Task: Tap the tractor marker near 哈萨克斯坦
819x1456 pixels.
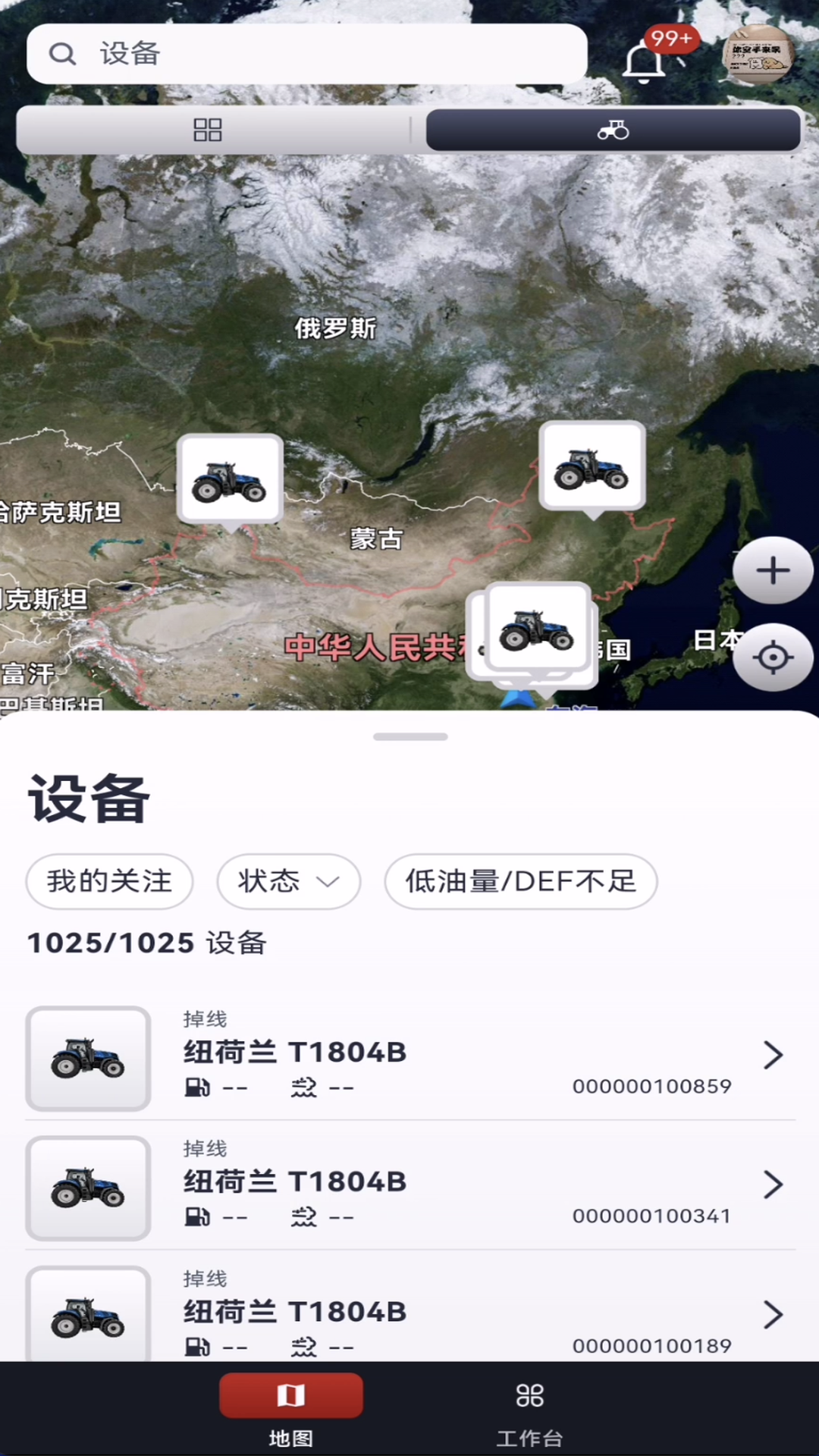Action: (230, 479)
